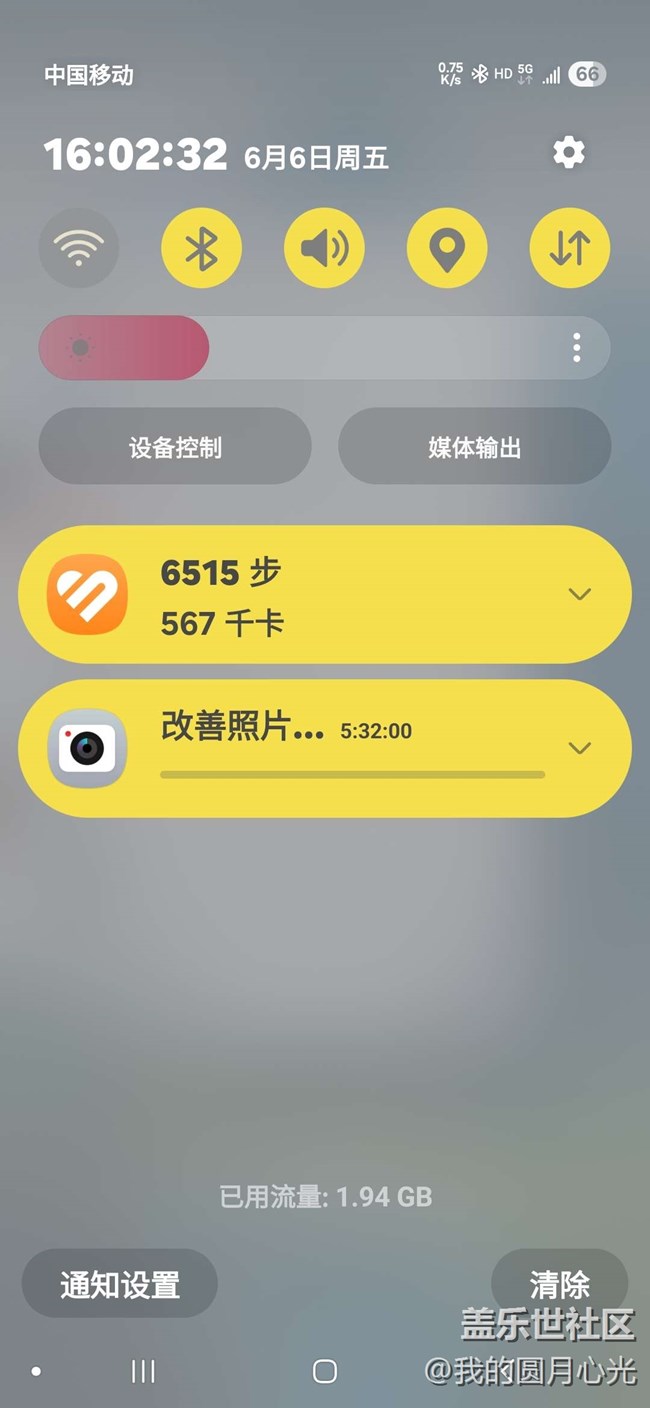Clear all notifications with 清除
The width and height of the screenshot is (650, 1408).
[560, 1284]
